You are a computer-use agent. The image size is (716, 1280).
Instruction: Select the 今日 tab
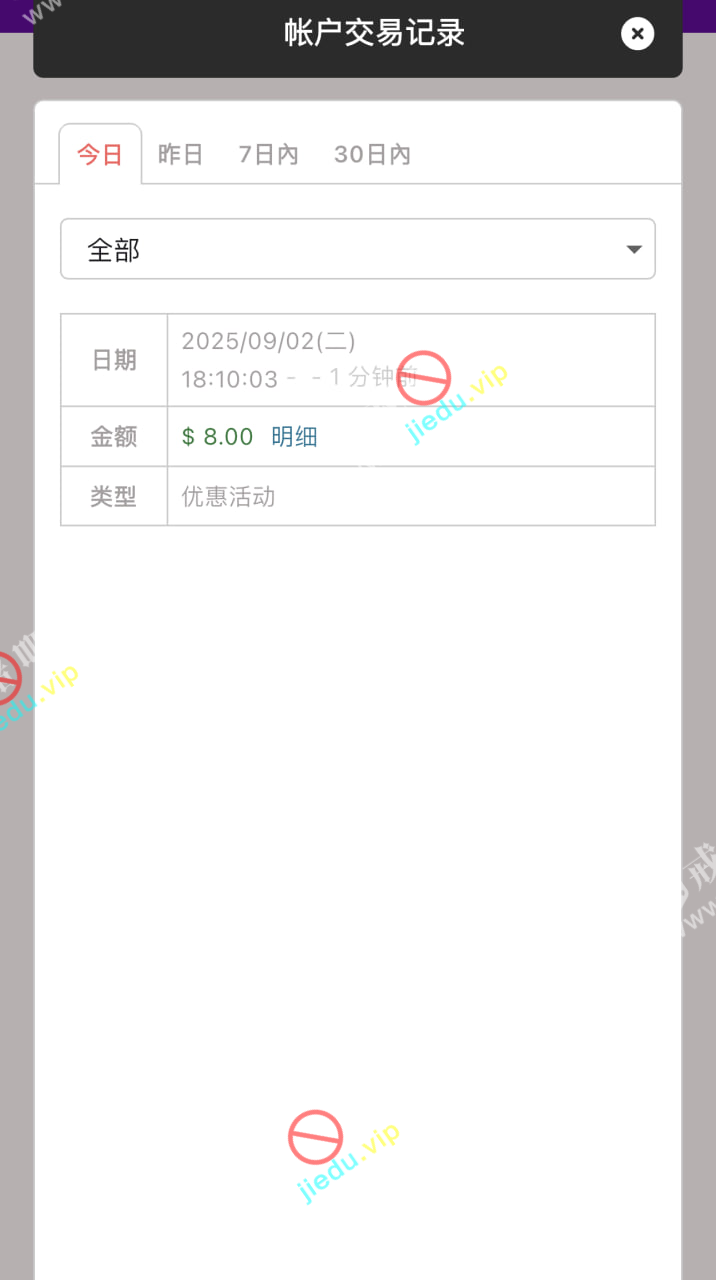pos(100,155)
